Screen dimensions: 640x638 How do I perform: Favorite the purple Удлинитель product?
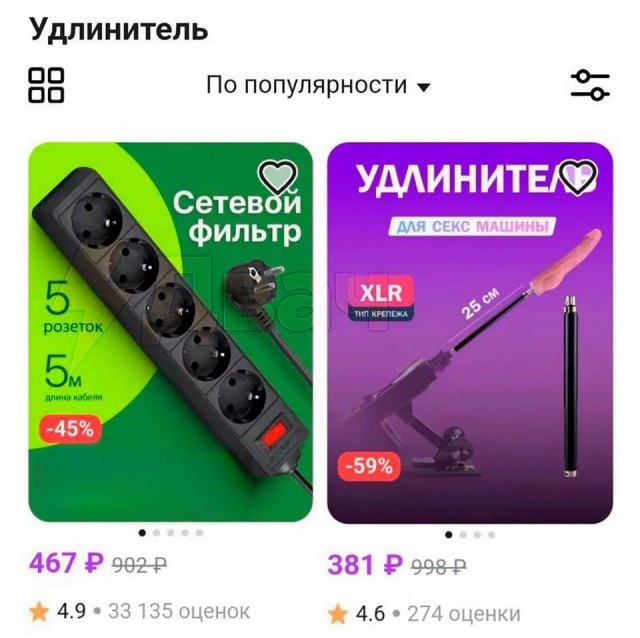click(578, 177)
